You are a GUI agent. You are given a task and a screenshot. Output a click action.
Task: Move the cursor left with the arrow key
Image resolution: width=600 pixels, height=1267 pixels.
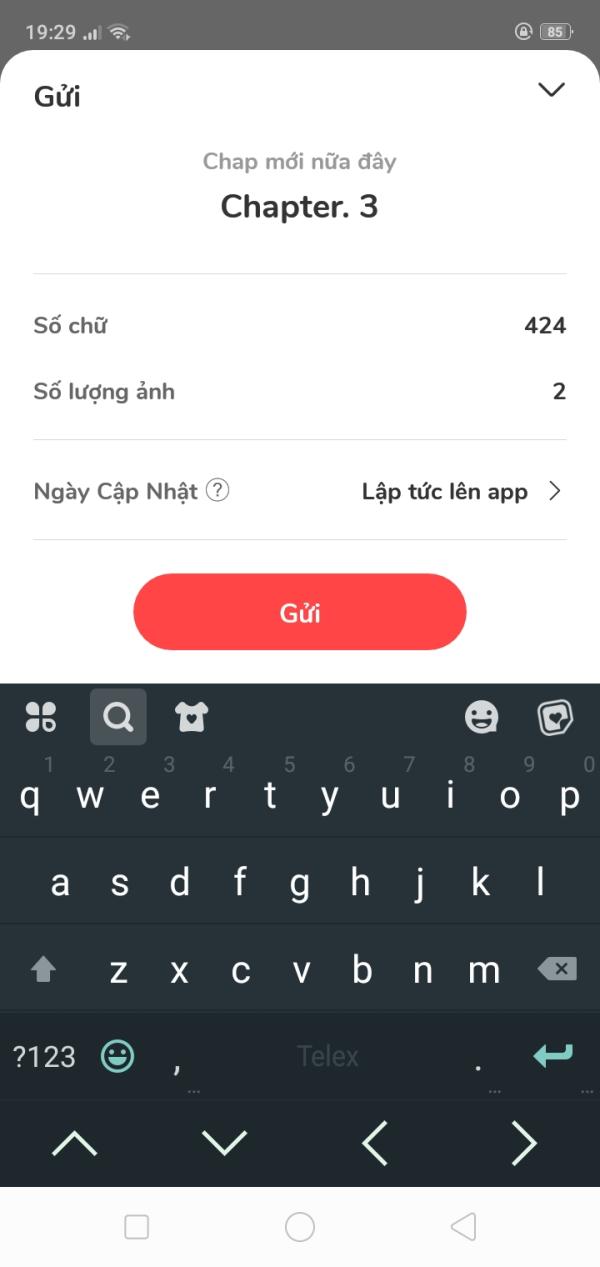pyautogui.click(x=375, y=1143)
